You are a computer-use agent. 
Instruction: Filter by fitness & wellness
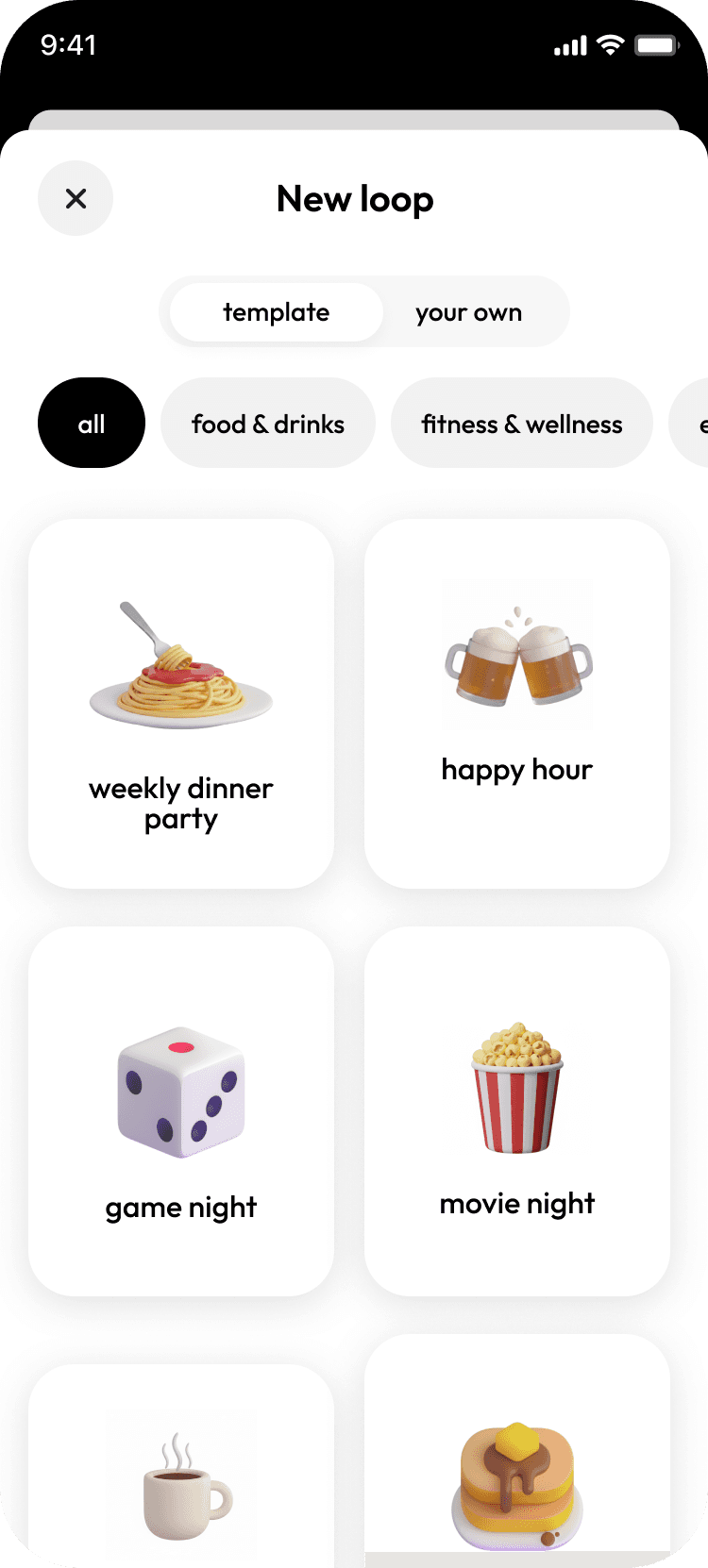(x=522, y=424)
